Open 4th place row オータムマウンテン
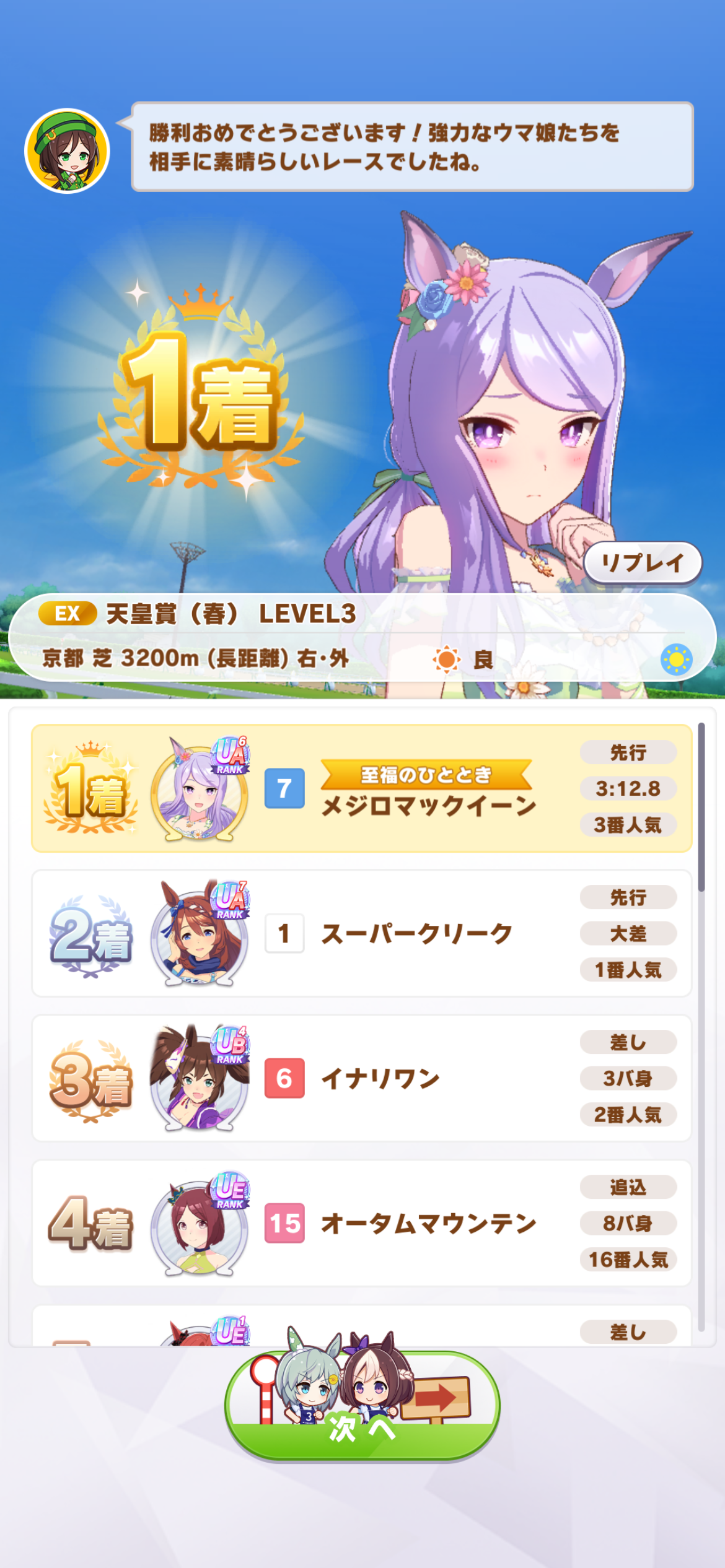Viewport: 725px width, 1568px height. 361,1223
